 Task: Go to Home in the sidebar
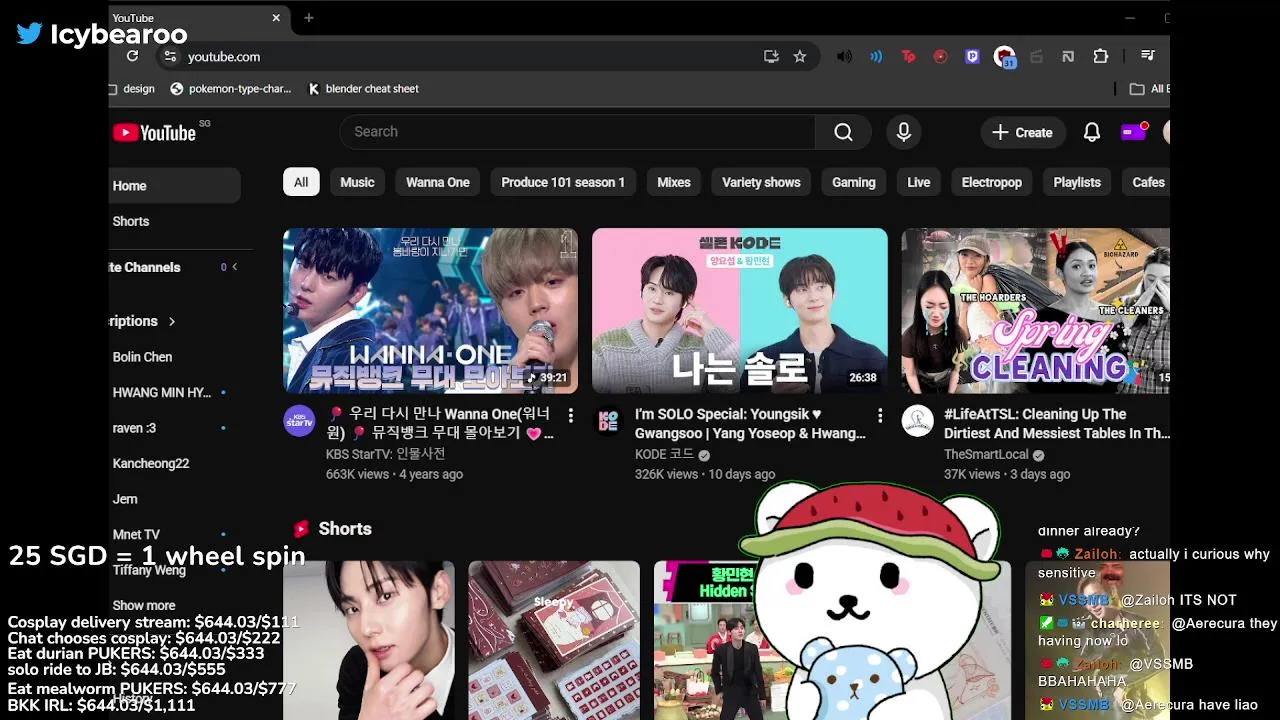point(130,186)
